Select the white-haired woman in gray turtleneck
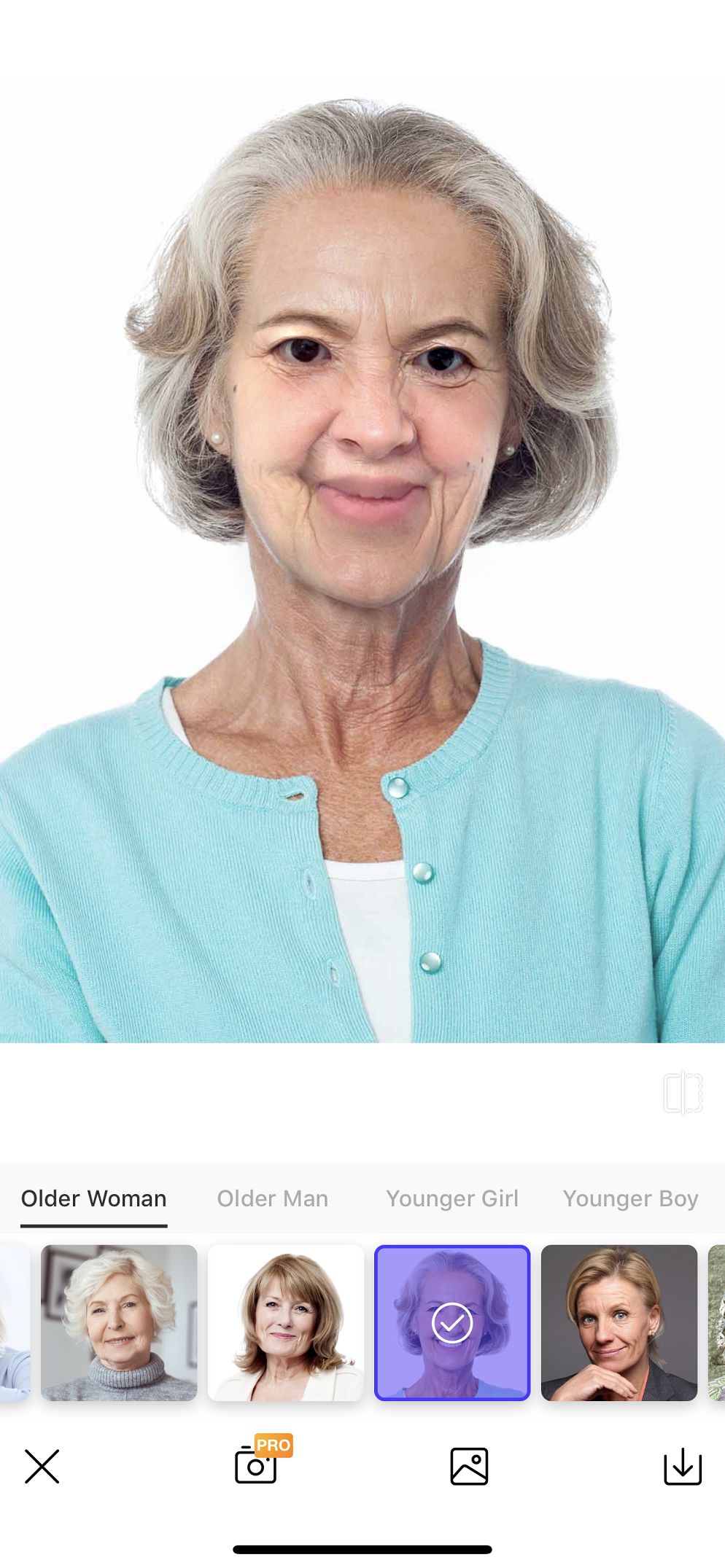 tap(119, 1322)
